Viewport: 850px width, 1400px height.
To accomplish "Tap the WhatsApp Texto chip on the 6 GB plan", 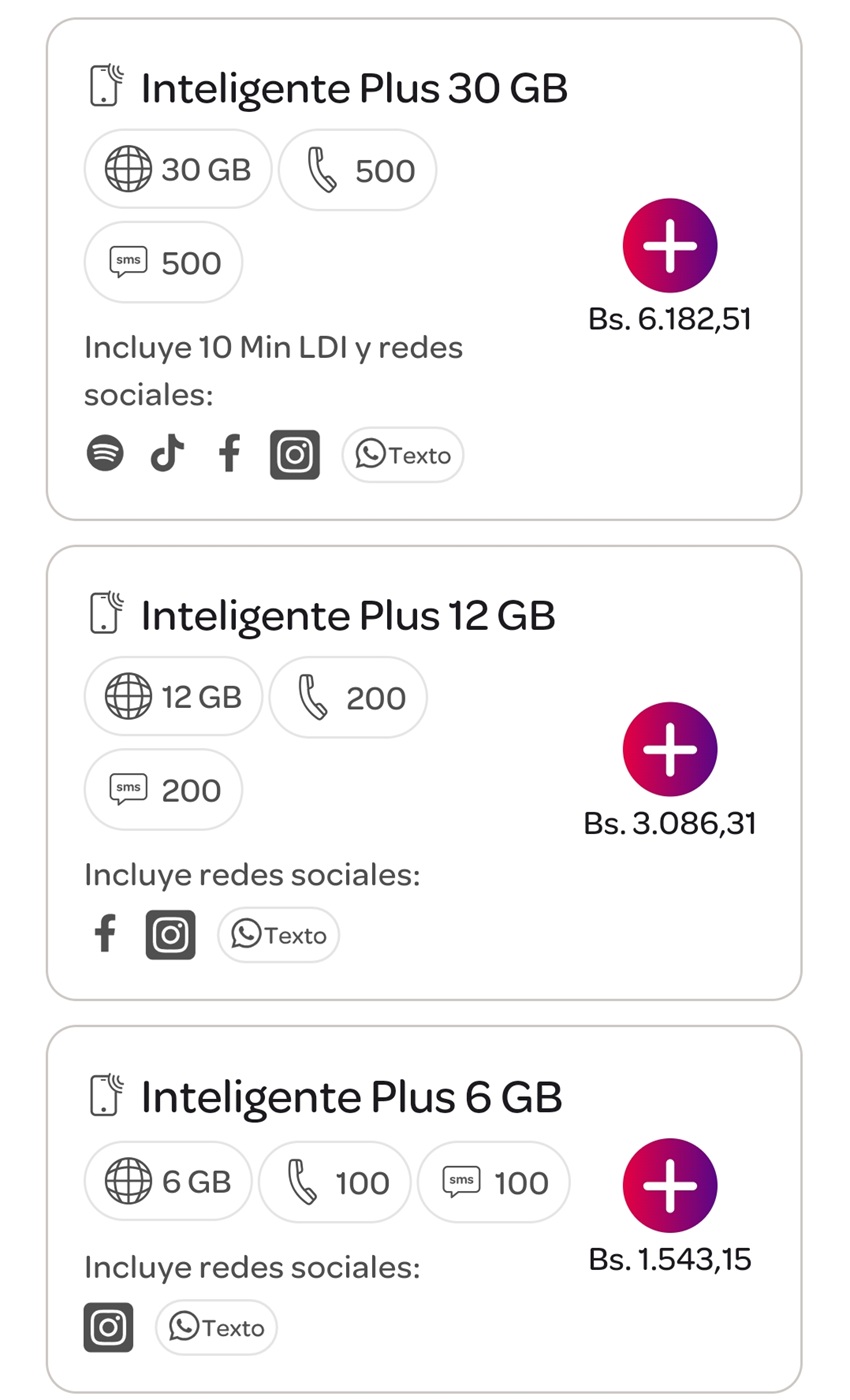I will 216,1327.
